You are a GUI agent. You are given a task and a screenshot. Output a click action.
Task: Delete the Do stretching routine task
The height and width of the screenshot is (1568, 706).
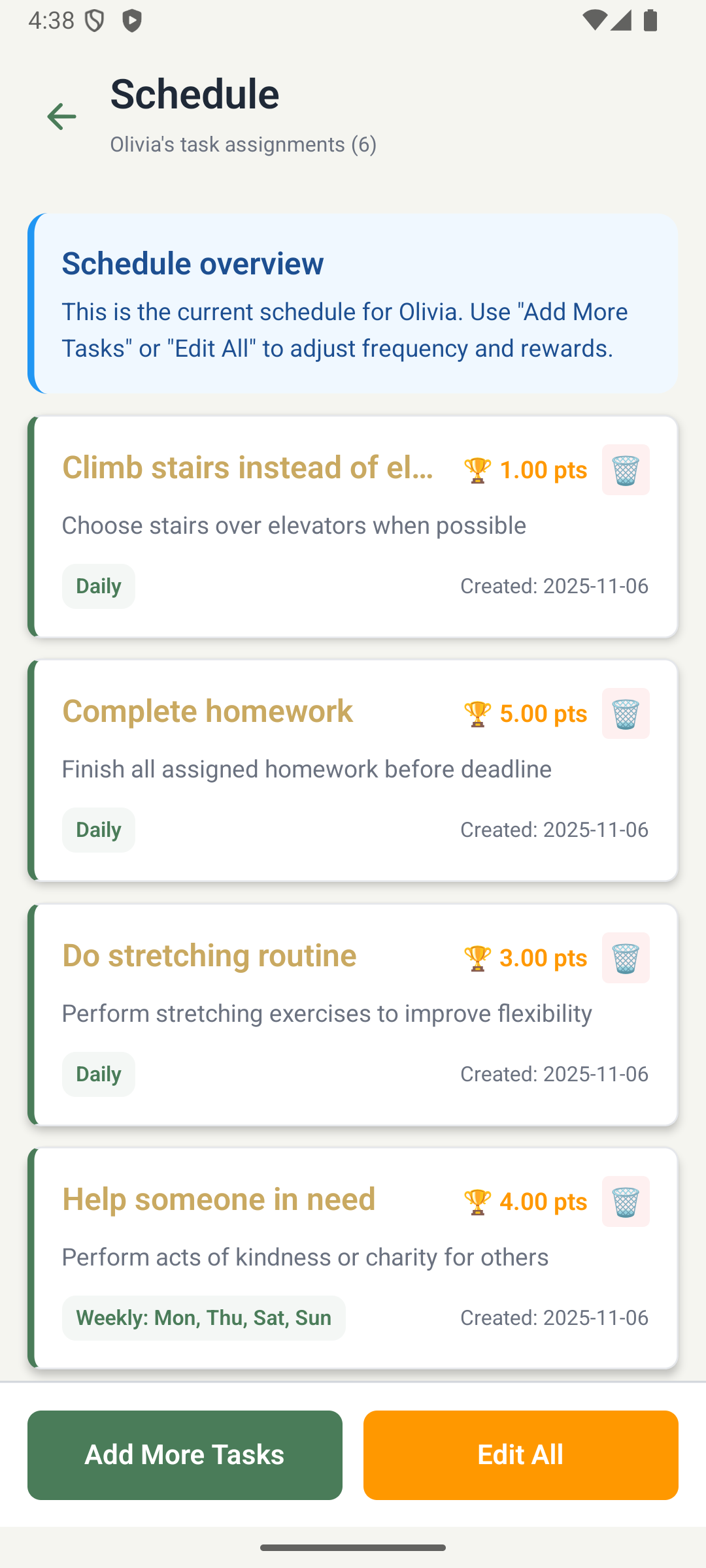click(x=626, y=958)
